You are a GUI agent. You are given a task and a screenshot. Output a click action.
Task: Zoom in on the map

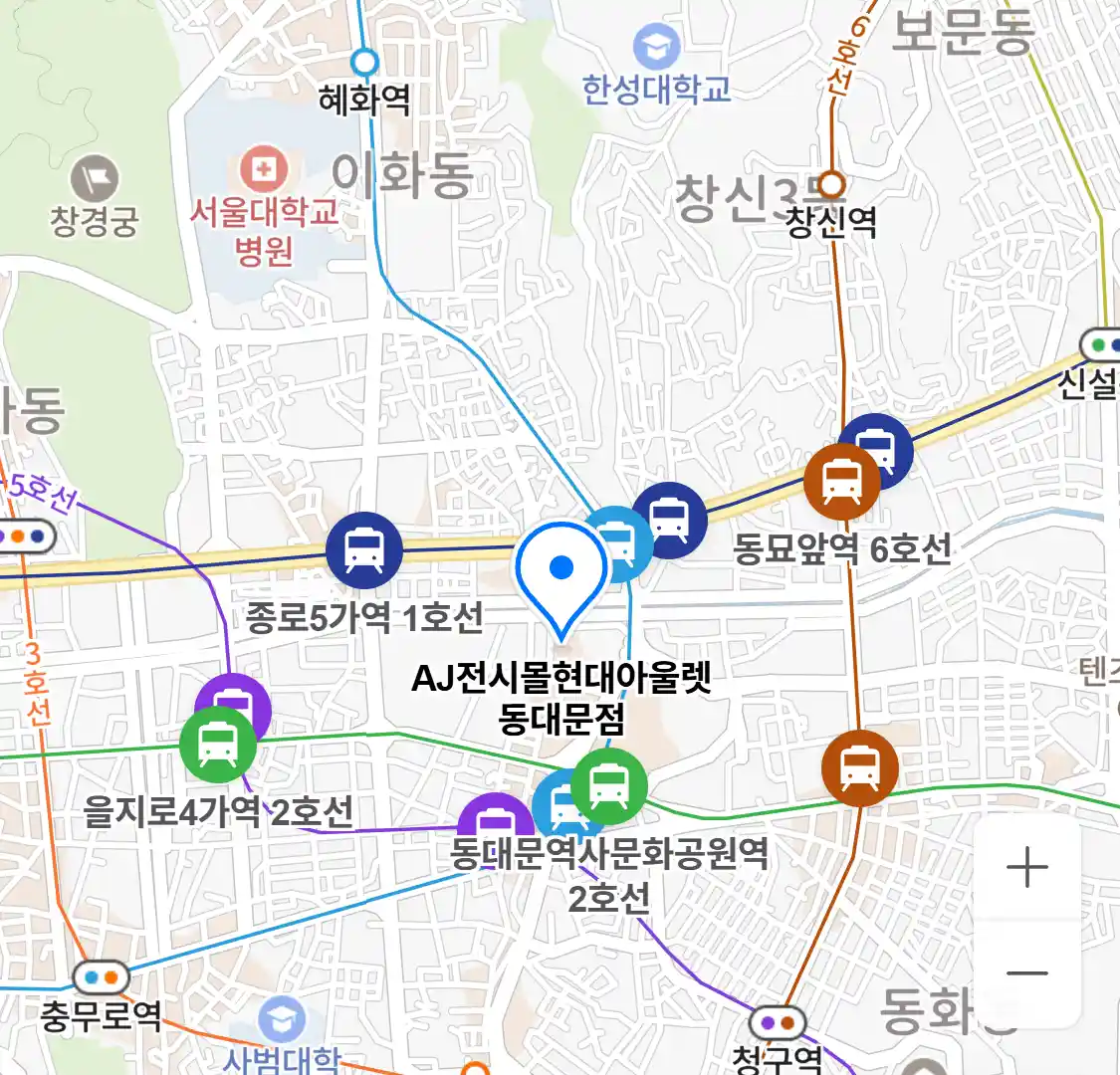pos(1026,868)
